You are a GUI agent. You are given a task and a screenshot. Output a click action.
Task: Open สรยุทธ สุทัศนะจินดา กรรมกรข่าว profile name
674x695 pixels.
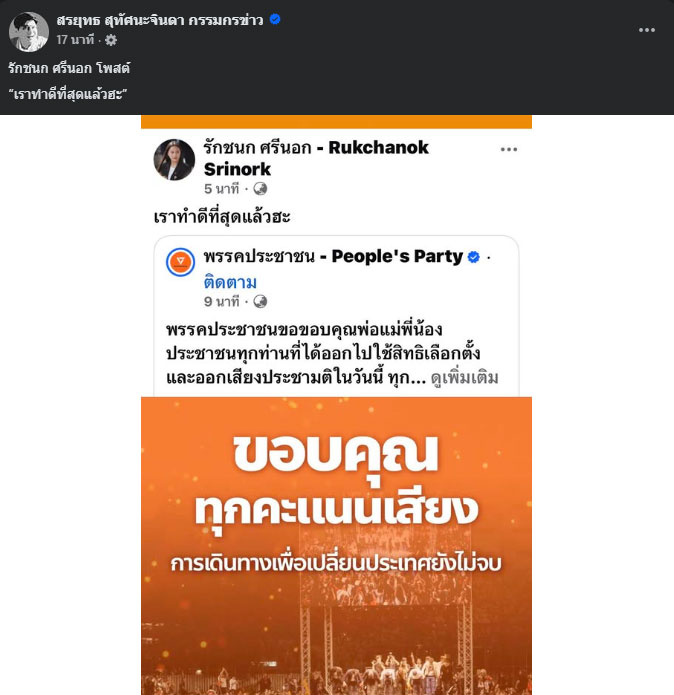pyautogui.click(x=160, y=20)
